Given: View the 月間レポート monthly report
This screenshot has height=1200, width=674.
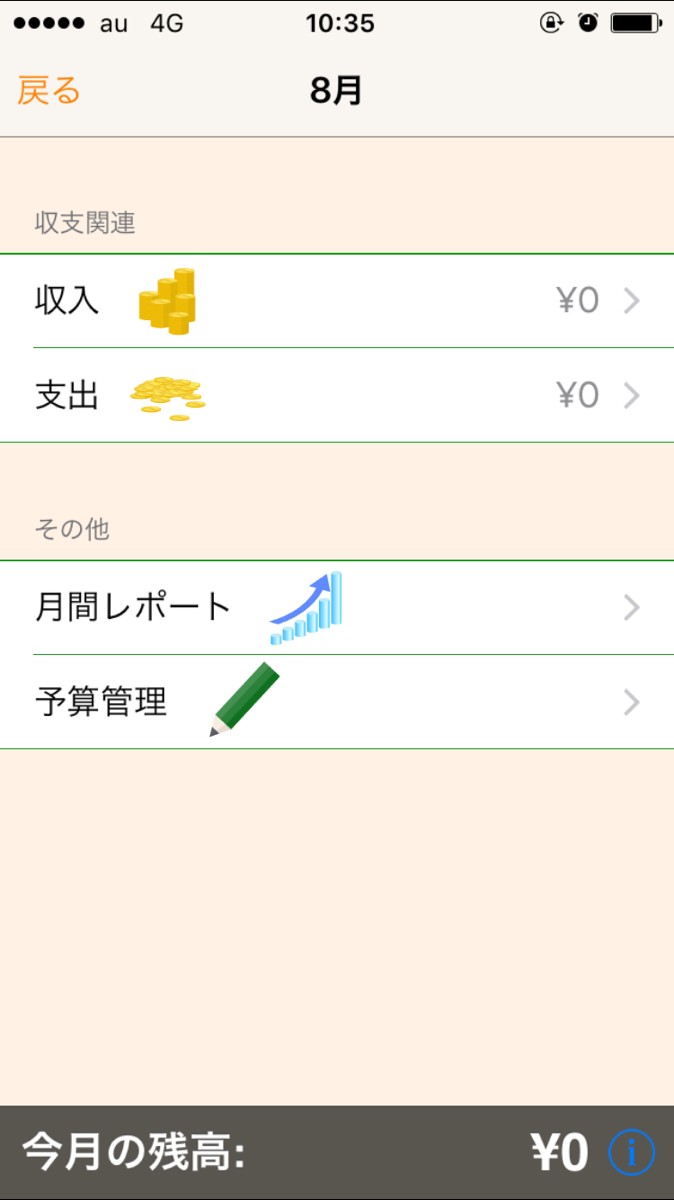Looking at the screenshot, I should pos(336,607).
